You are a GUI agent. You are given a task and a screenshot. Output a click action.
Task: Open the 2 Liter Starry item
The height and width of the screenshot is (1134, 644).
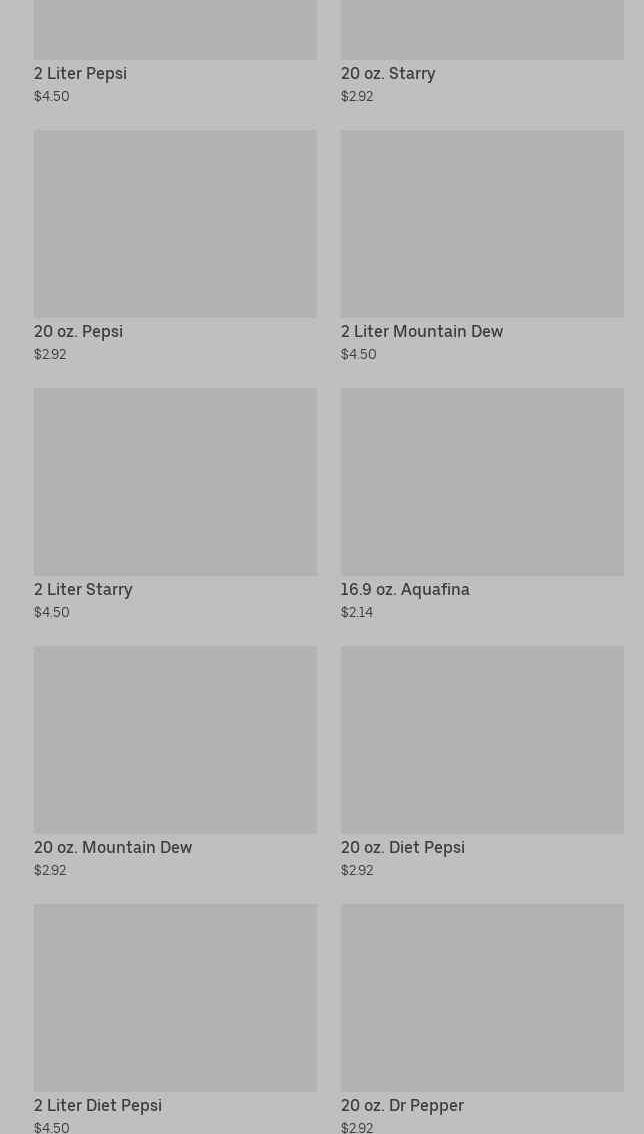175,505
